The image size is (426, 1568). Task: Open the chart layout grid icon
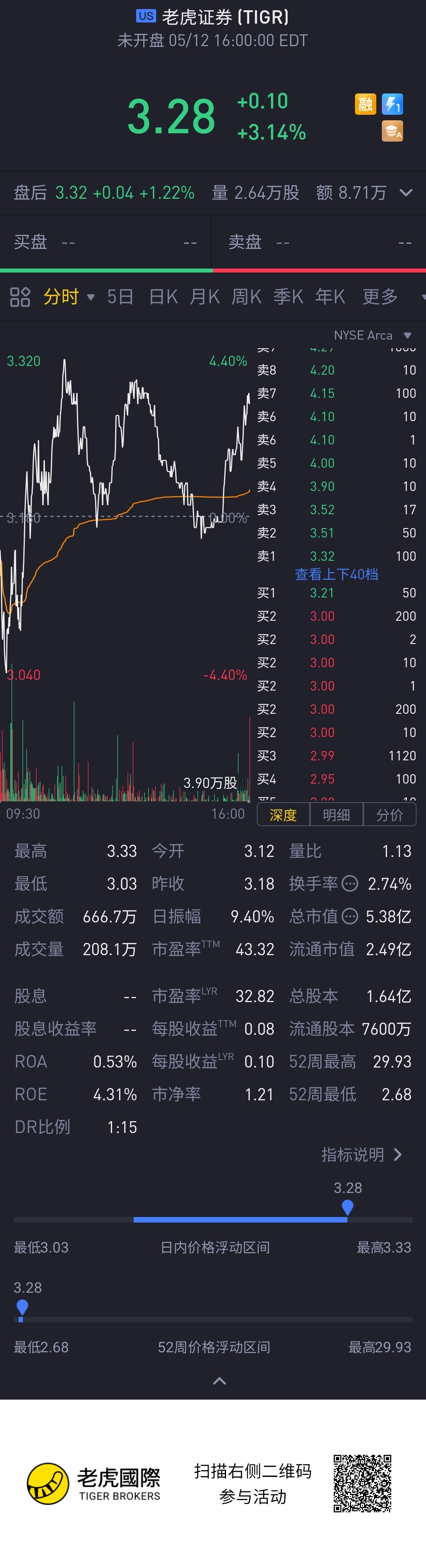tap(20, 297)
